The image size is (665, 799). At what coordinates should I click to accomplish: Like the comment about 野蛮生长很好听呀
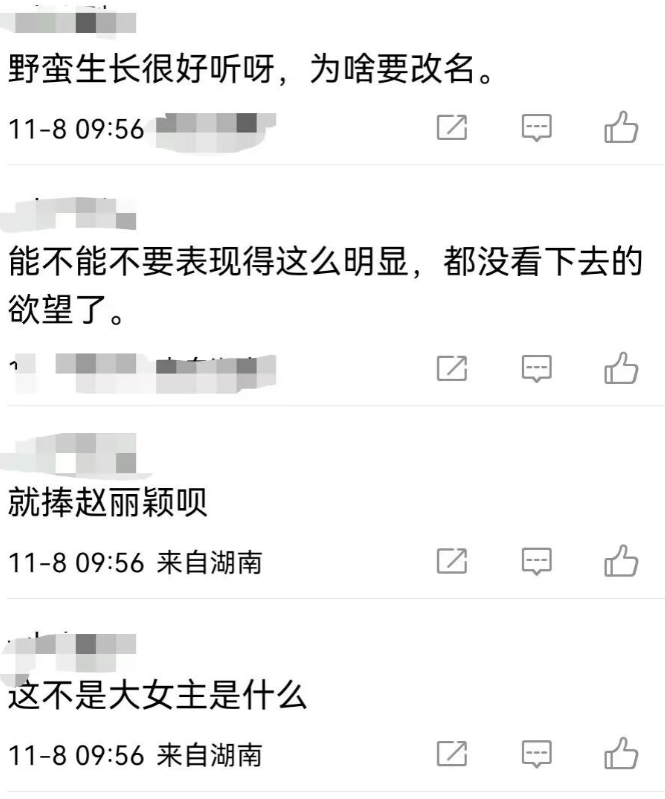(621, 127)
